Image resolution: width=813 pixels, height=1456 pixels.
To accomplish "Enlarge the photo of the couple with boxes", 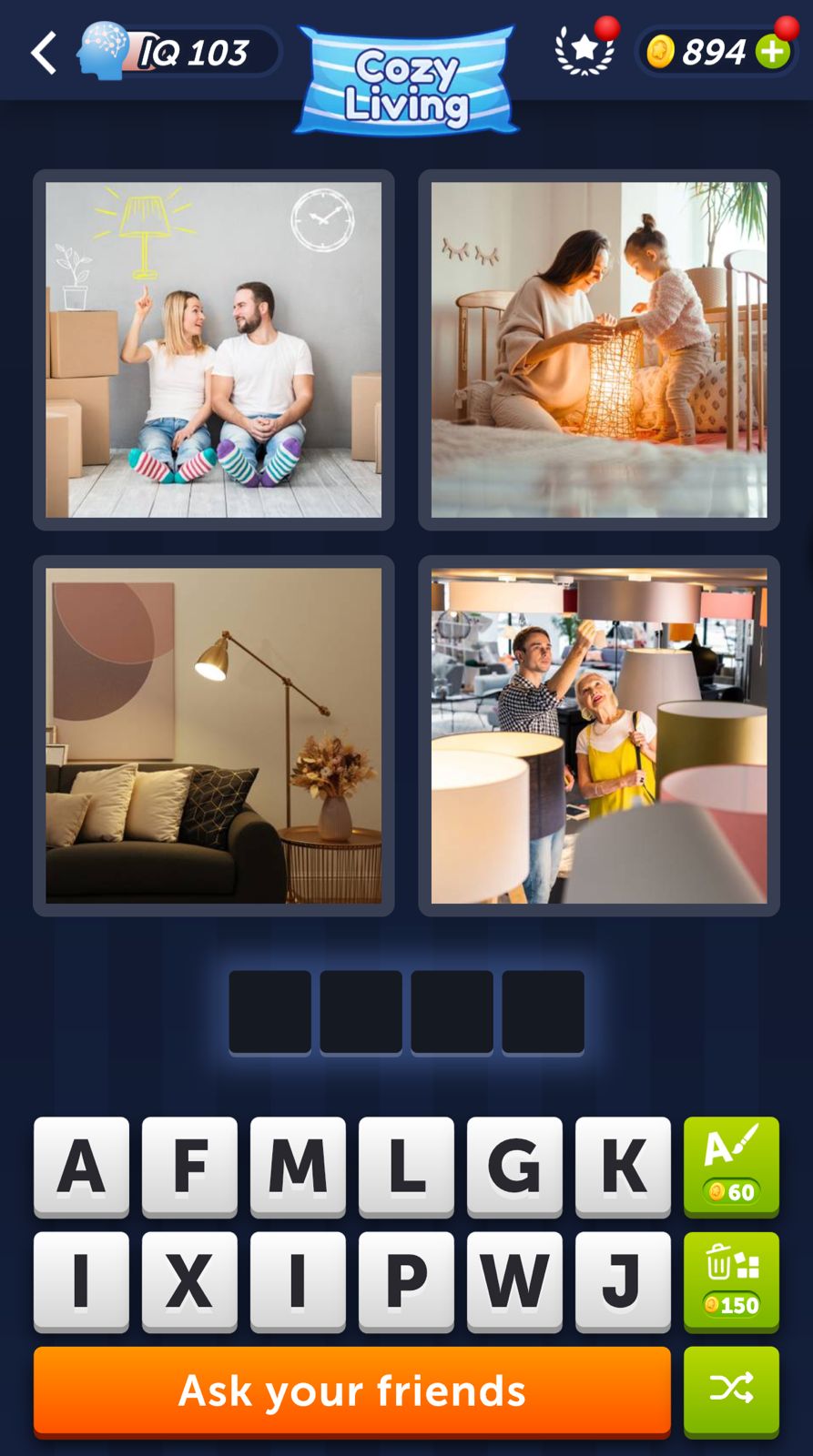I will (214, 349).
